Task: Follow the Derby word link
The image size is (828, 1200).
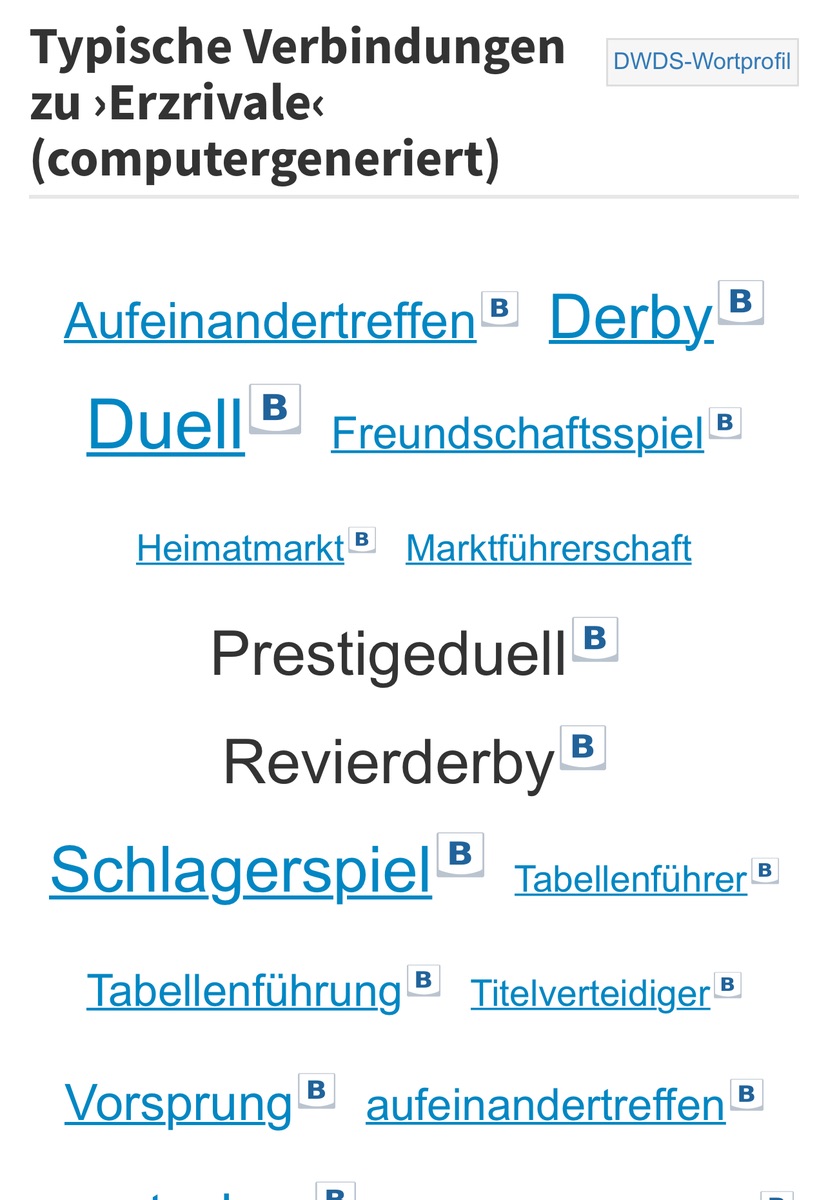Action: click(x=631, y=317)
